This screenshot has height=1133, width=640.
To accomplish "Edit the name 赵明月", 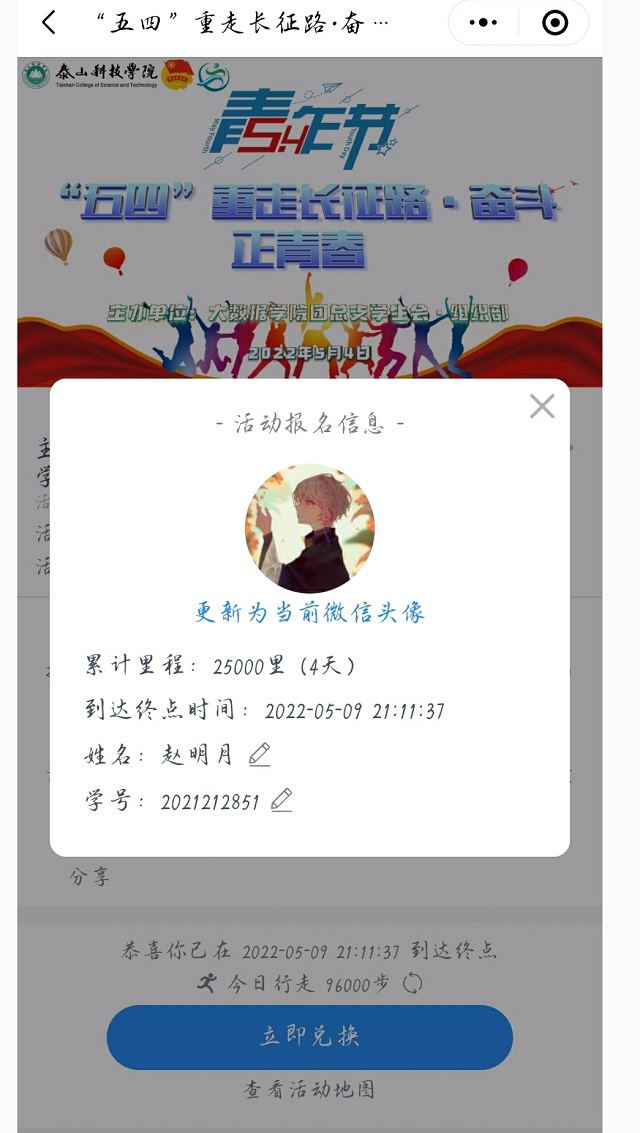I will [259, 754].
